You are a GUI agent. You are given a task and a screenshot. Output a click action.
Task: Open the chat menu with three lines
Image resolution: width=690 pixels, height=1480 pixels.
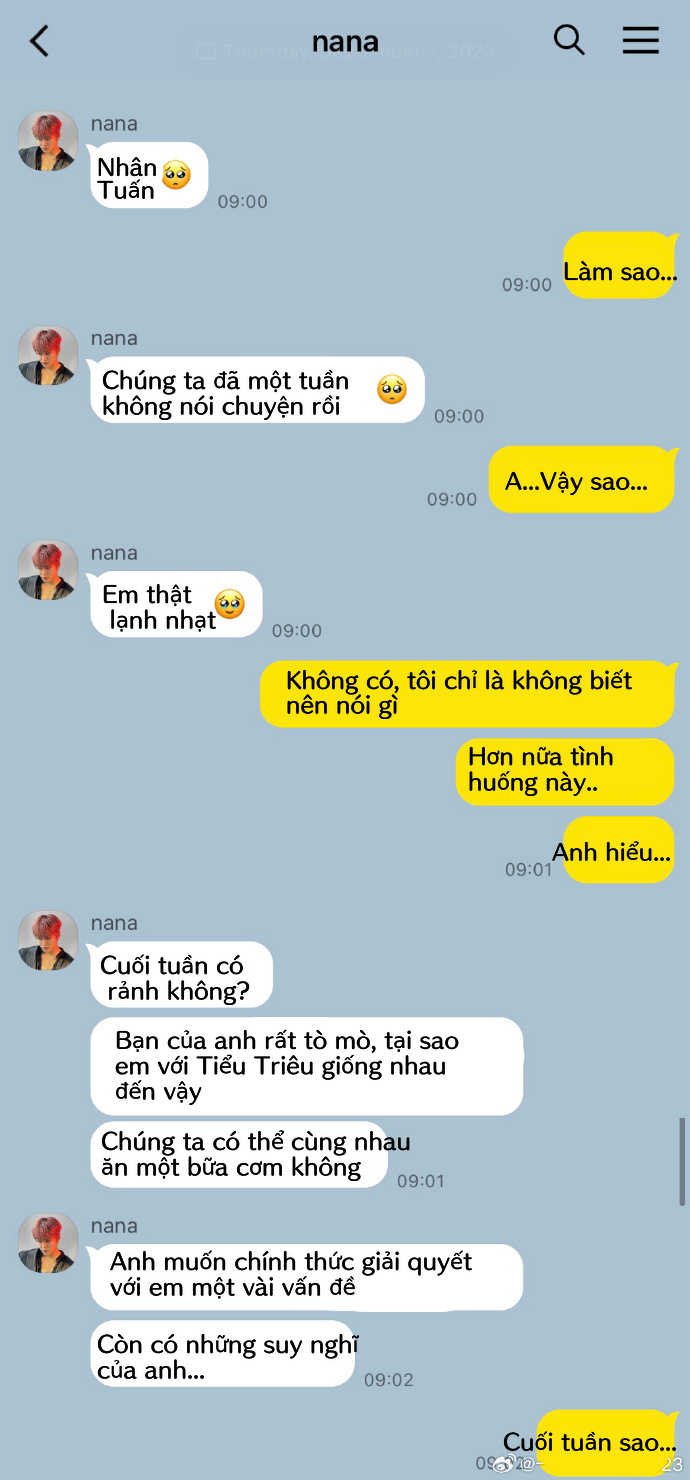tap(640, 40)
